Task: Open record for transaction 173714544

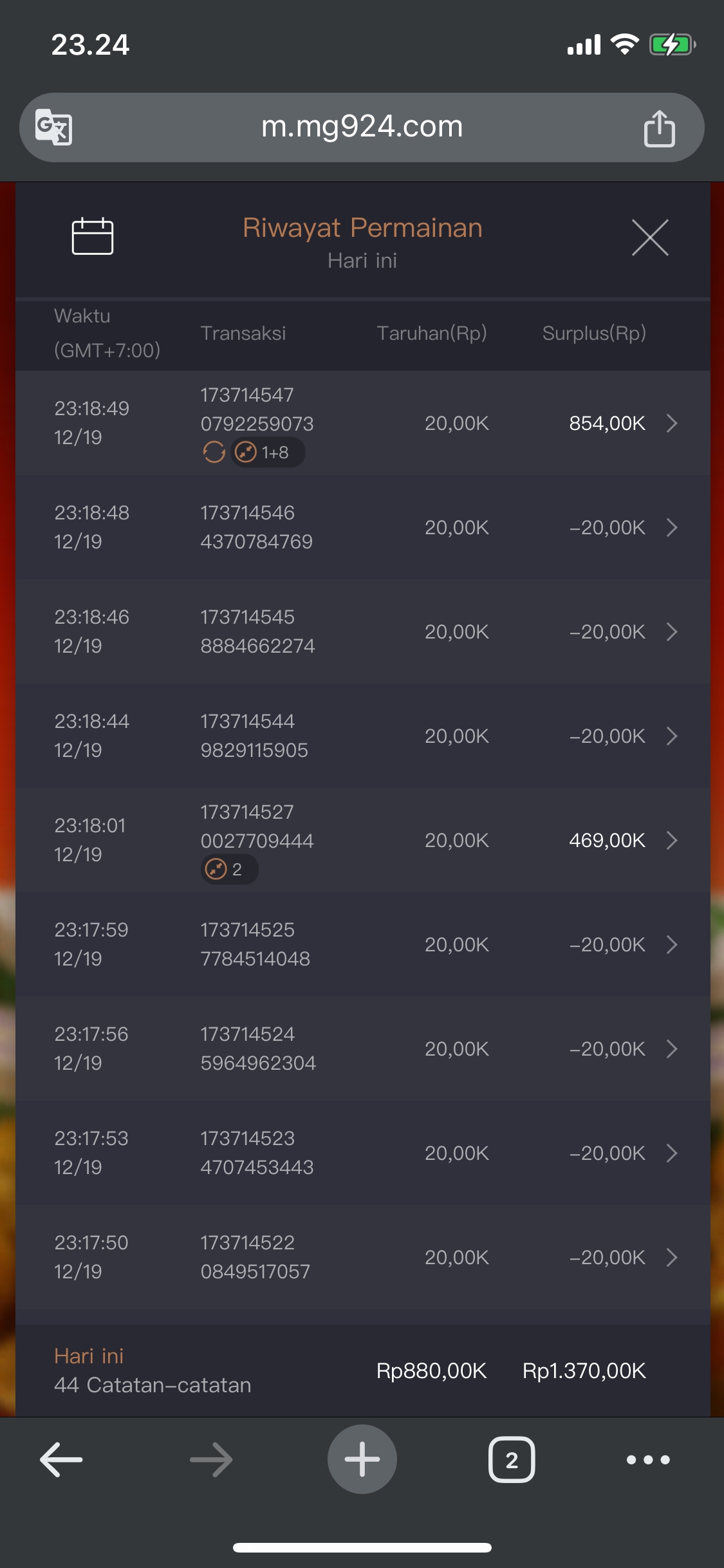Action: (x=671, y=736)
